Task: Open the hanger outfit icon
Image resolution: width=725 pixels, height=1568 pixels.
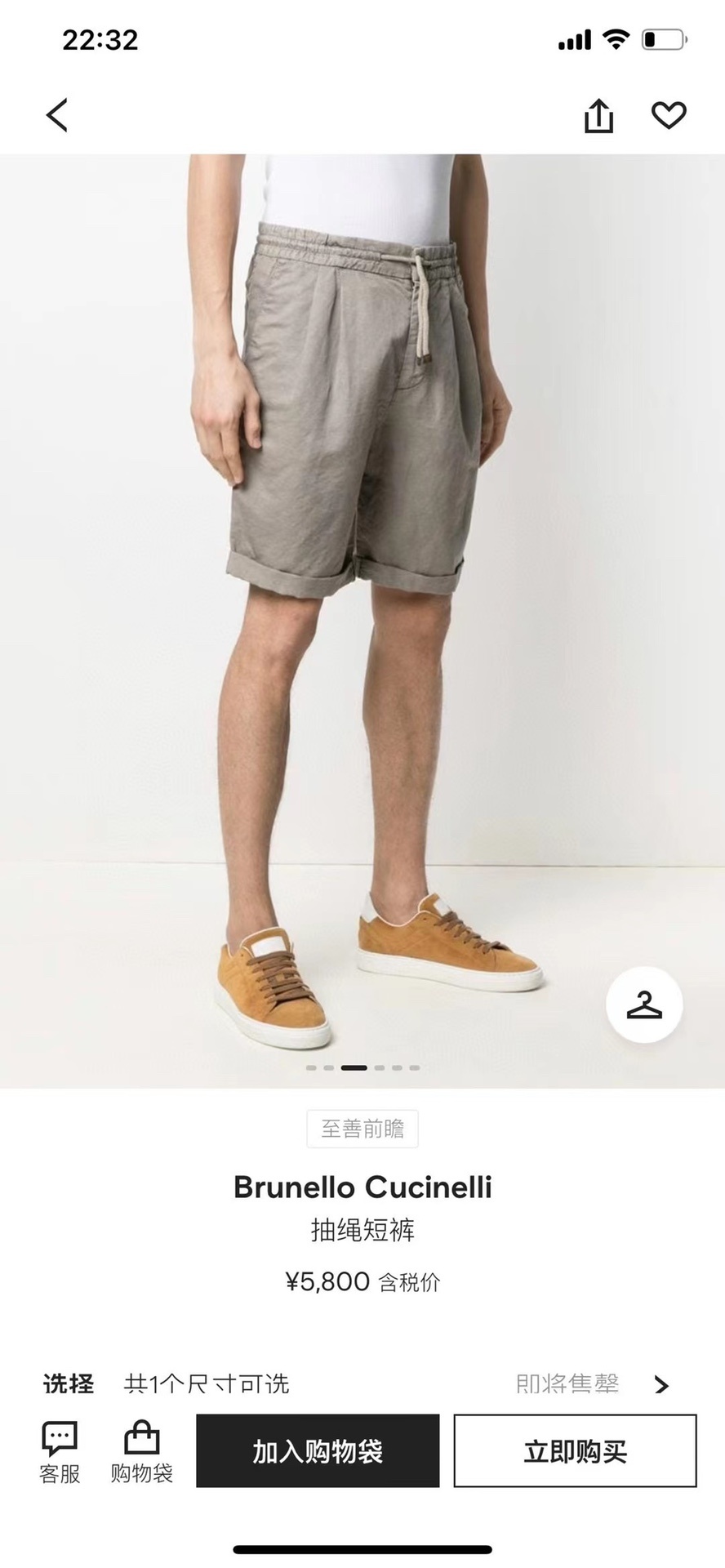Action: (644, 1005)
